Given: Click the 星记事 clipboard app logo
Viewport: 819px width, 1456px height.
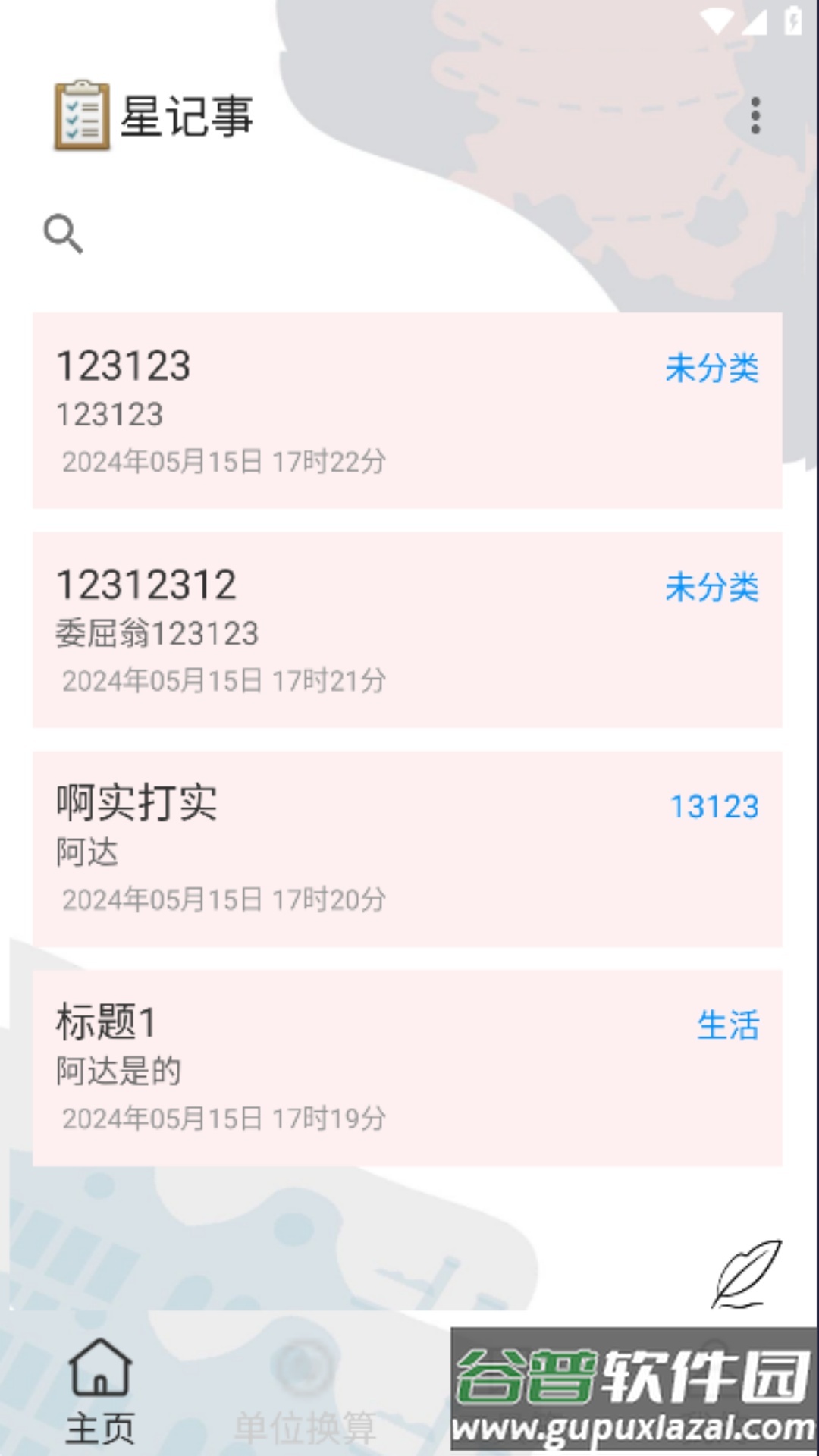Looking at the screenshot, I should (x=80, y=114).
